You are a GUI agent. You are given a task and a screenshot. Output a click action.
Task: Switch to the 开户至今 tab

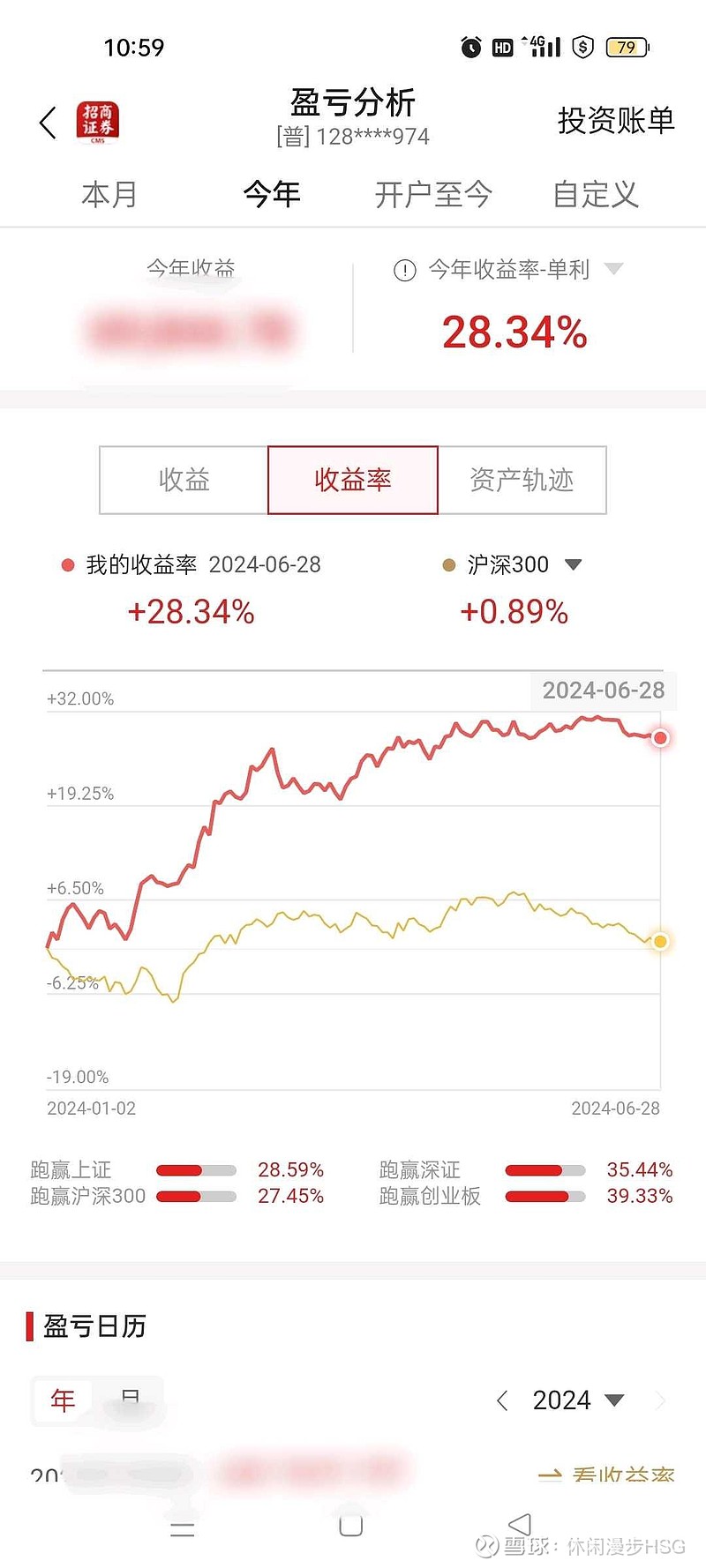tap(433, 194)
